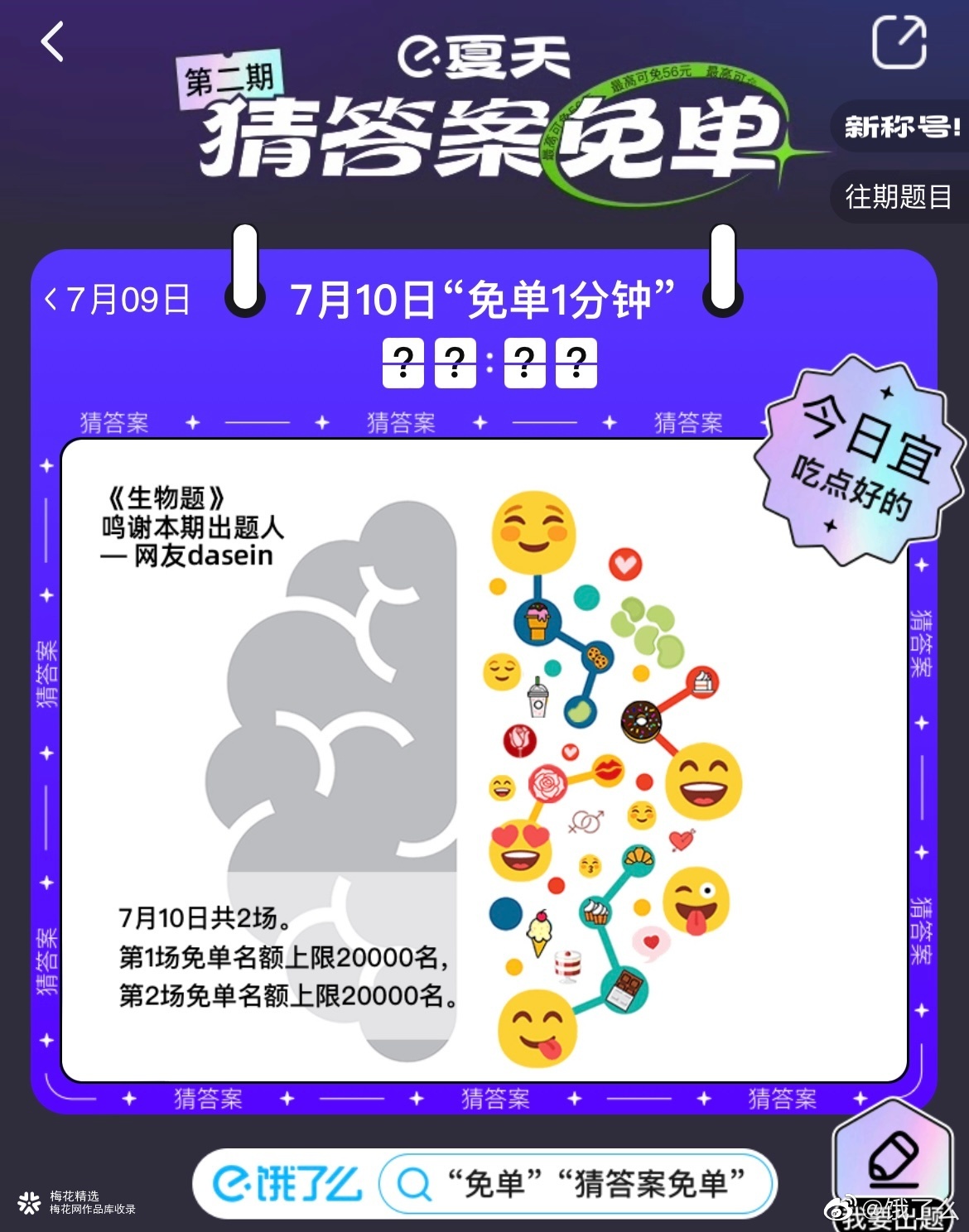Screen dimensions: 969x1232
Task: Go back using the top-left arrow
Action: pos(53,42)
